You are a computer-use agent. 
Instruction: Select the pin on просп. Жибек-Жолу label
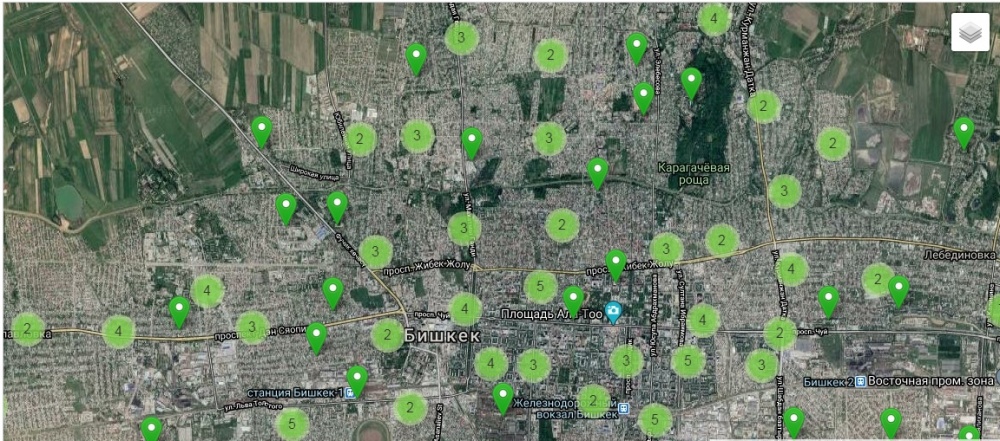coord(616,264)
